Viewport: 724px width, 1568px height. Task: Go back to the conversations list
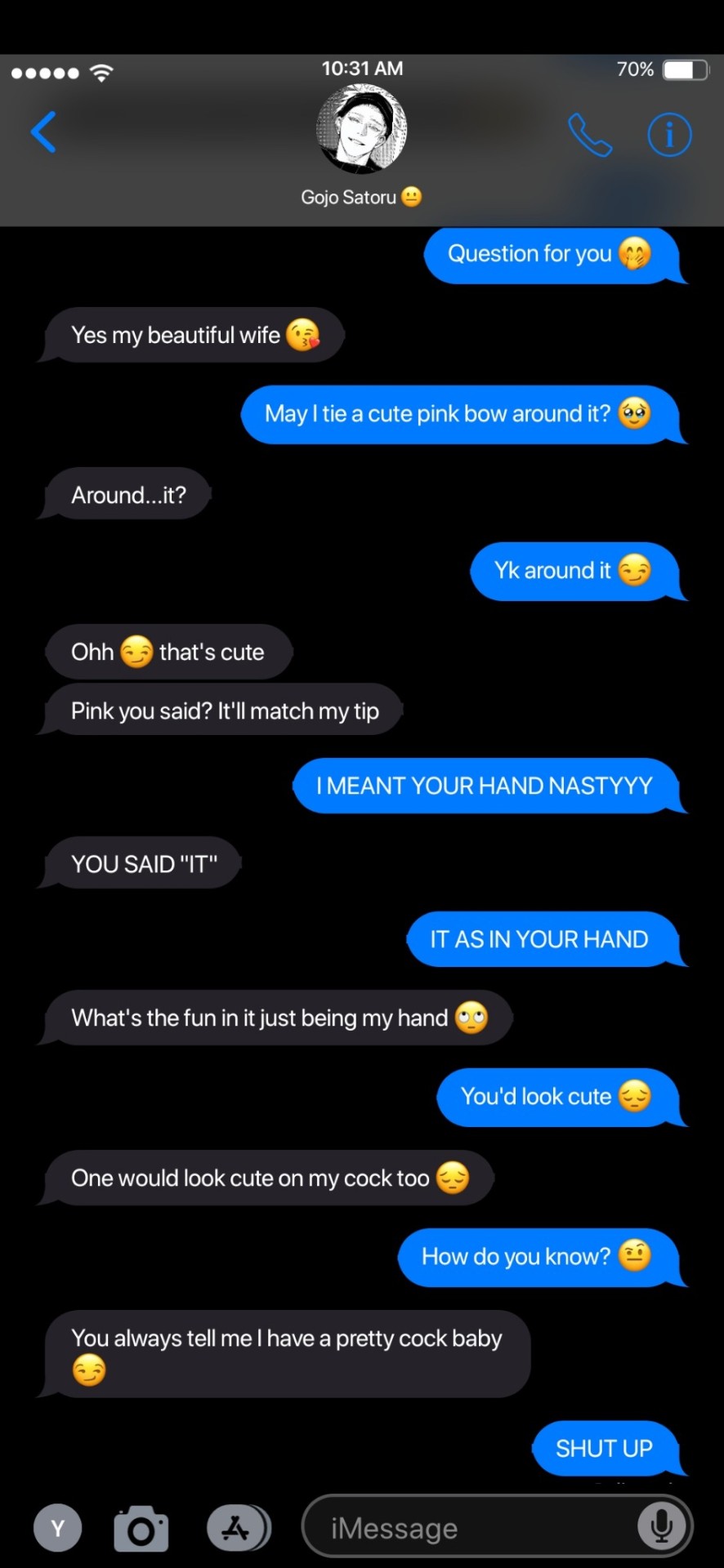44,132
